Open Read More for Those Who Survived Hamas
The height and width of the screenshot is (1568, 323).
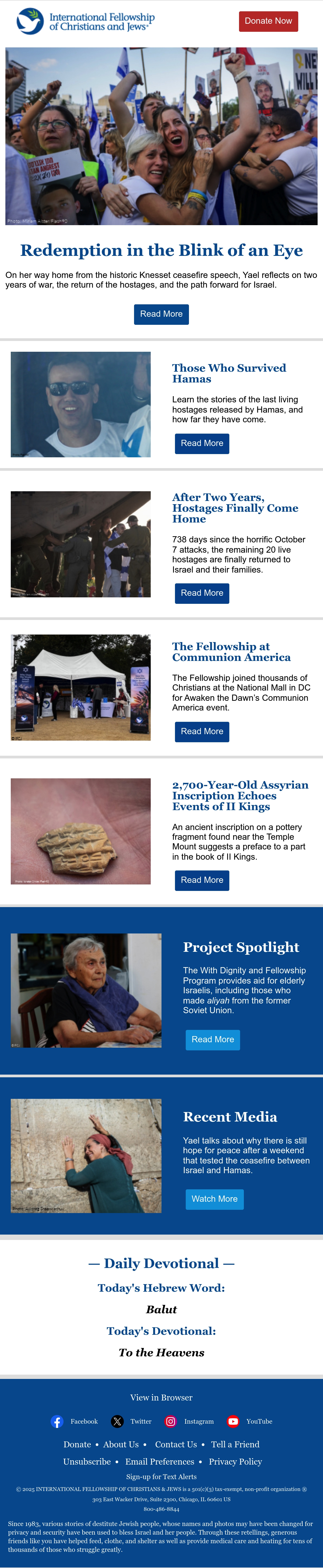click(x=202, y=443)
